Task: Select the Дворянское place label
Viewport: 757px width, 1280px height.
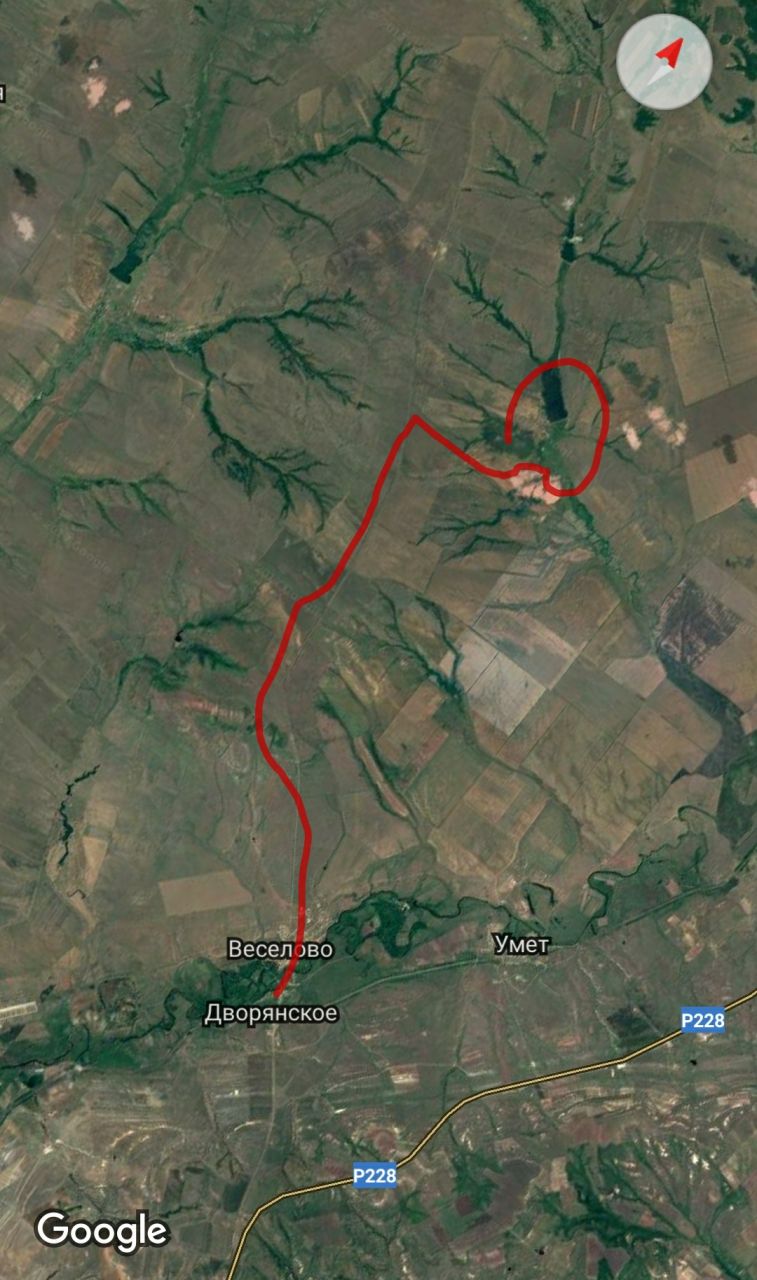Action: click(271, 1013)
